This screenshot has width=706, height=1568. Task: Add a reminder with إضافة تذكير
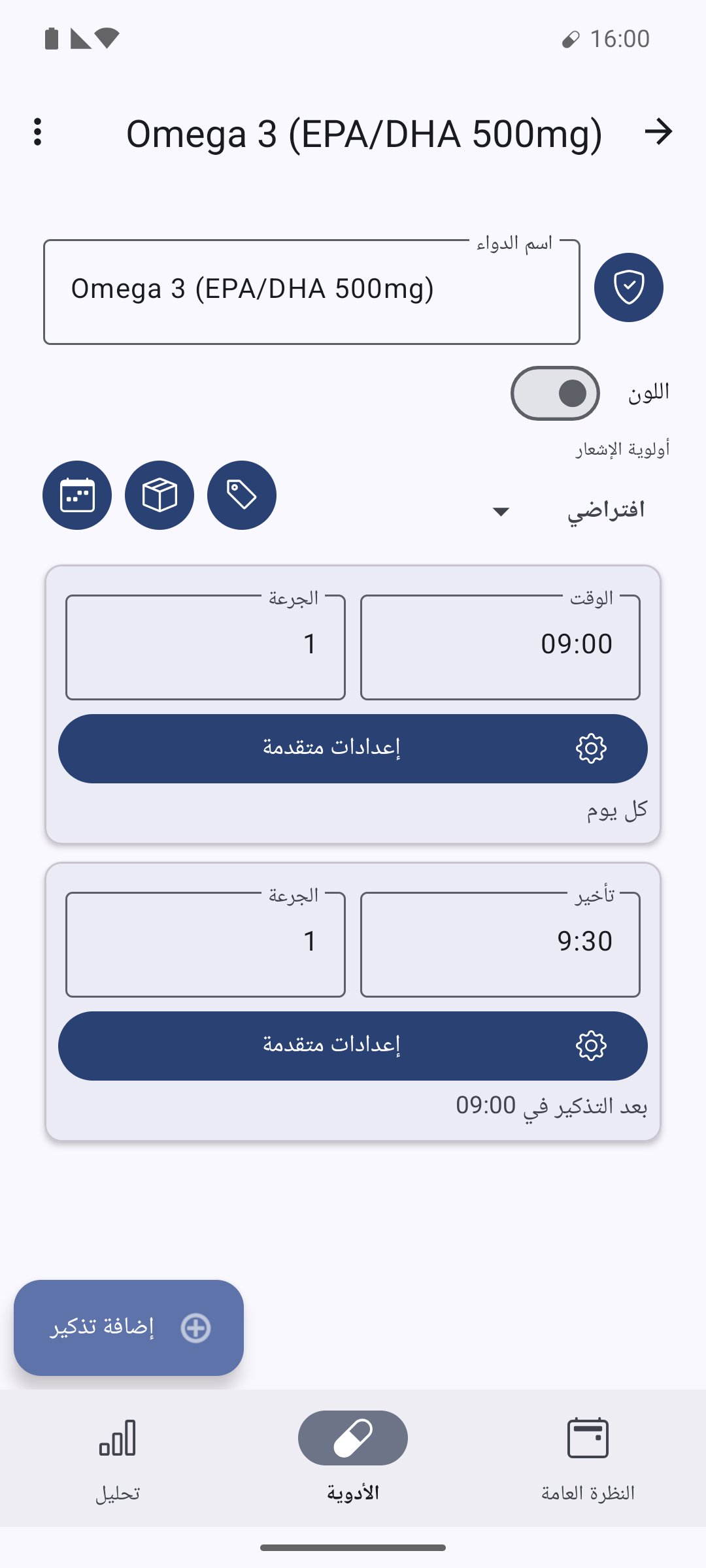pyautogui.click(x=129, y=1328)
